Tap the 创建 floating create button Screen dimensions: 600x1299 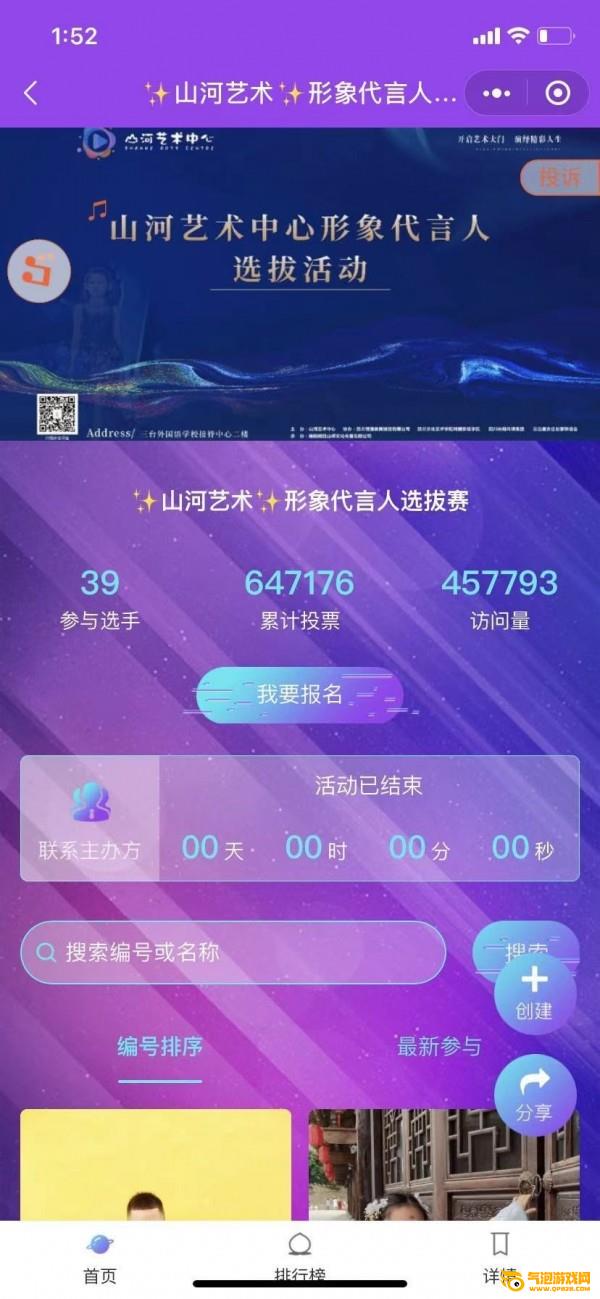(535, 993)
